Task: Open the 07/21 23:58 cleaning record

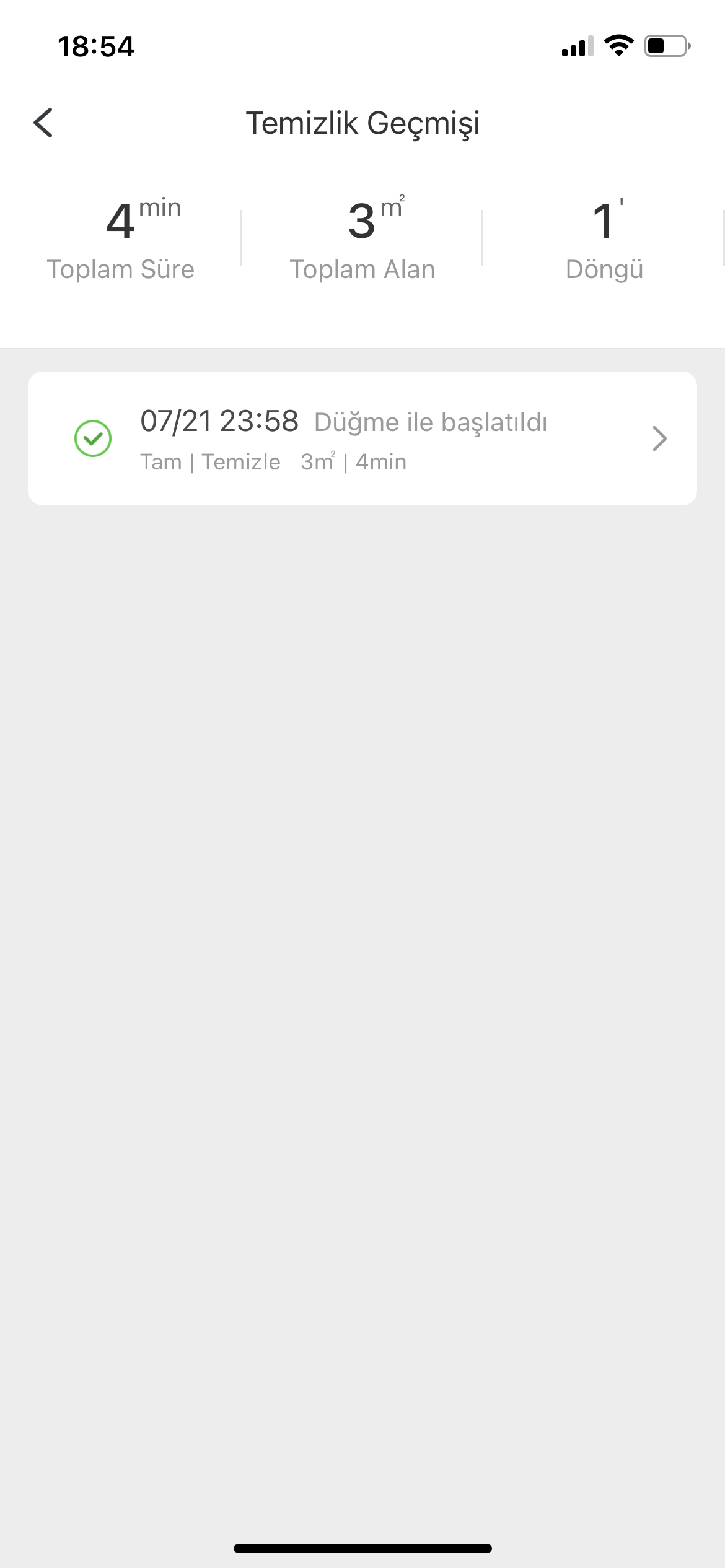Action: pos(362,438)
